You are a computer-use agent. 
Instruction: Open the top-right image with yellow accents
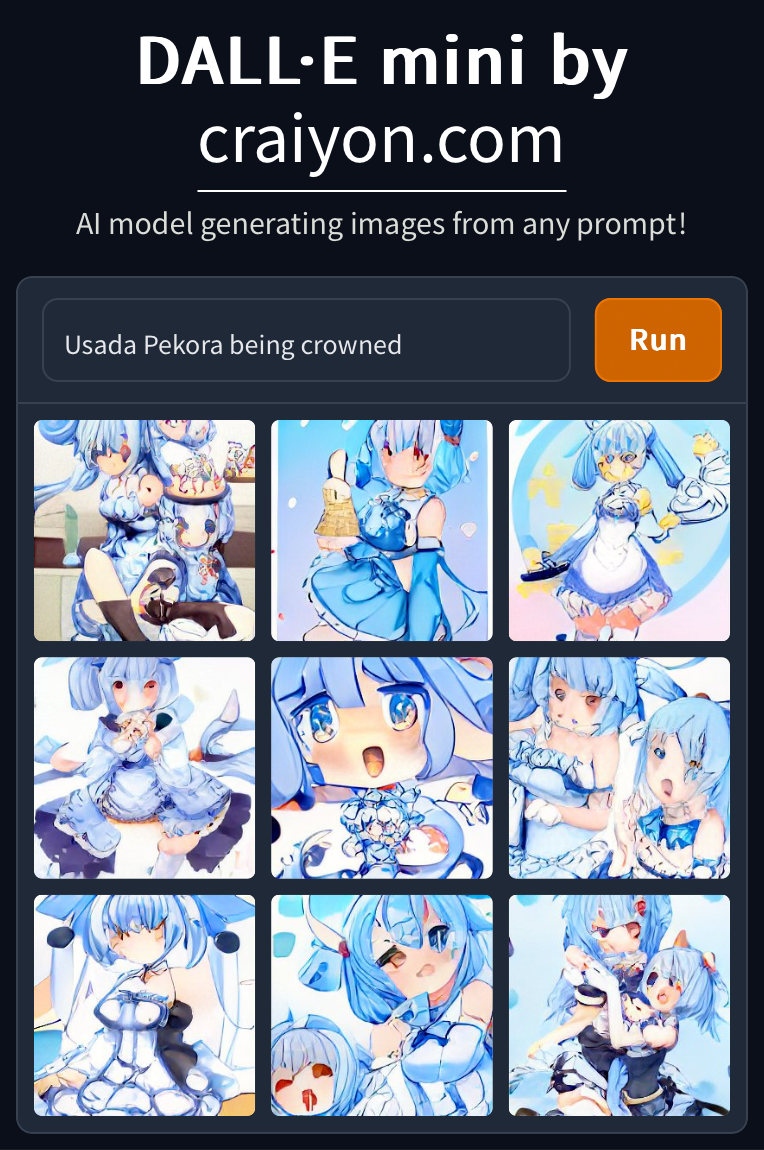[619, 530]
